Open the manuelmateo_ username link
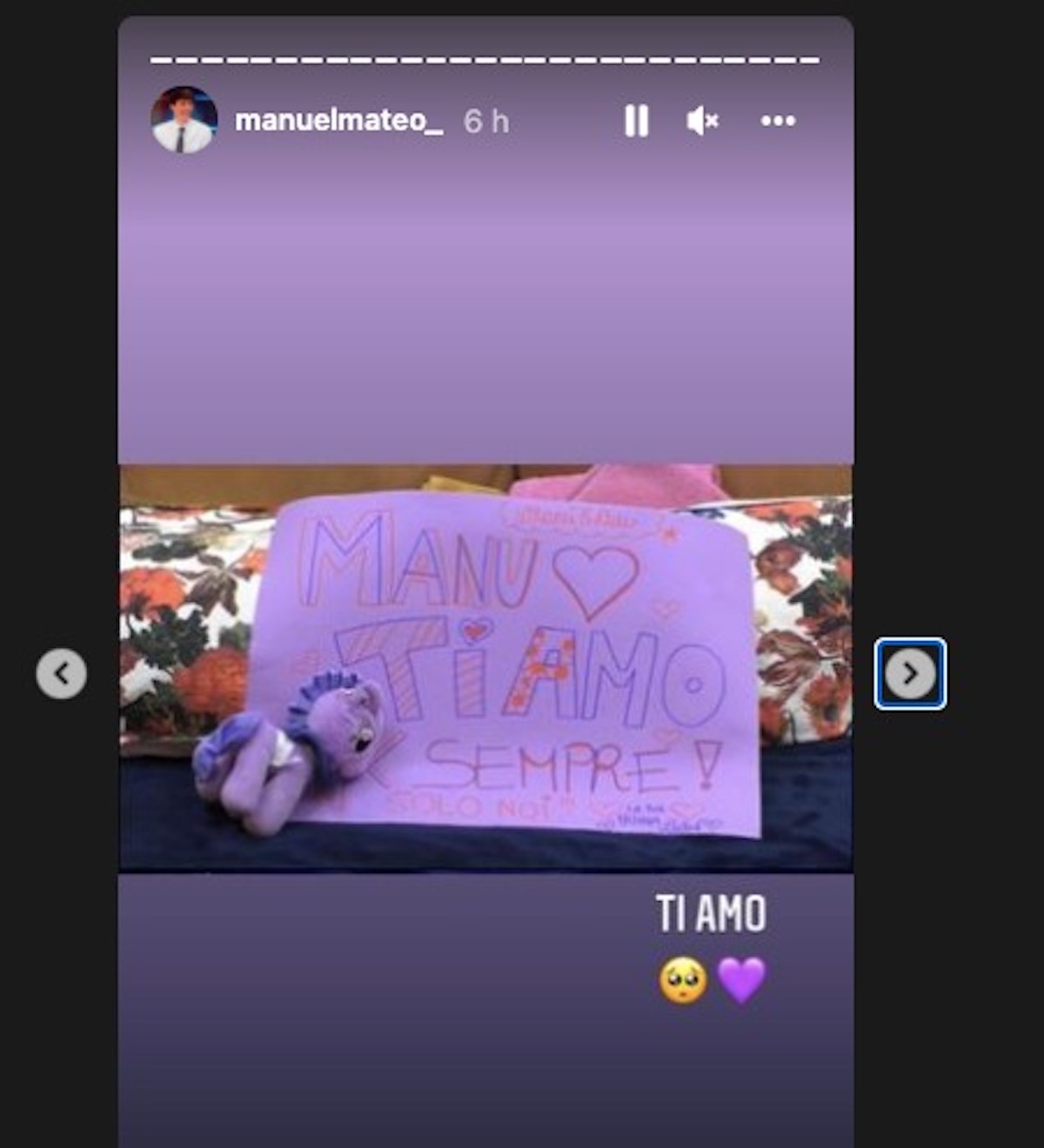This screenshot has width=1044, height=1148. click(x=338, y=121)
